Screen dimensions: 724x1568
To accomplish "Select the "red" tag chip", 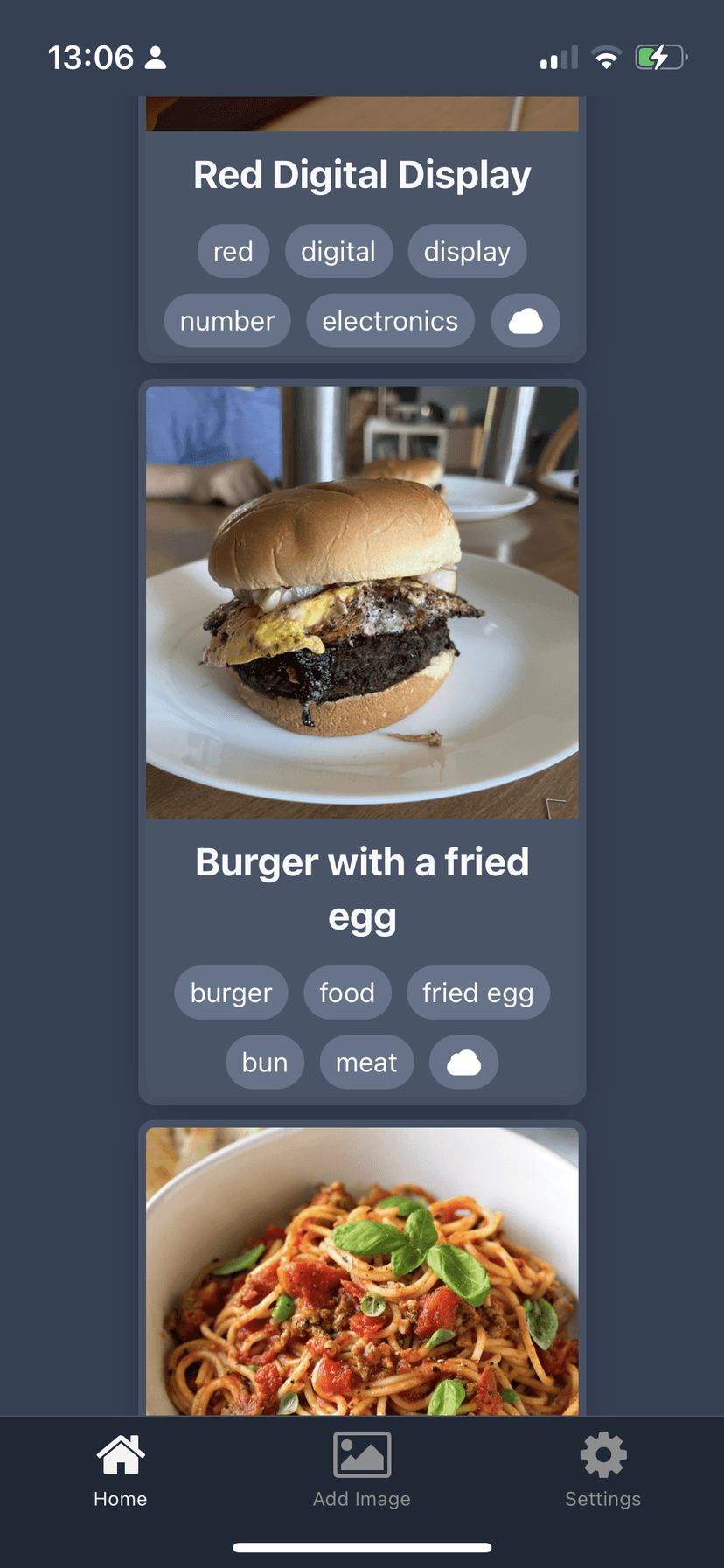I will [233, 252].
